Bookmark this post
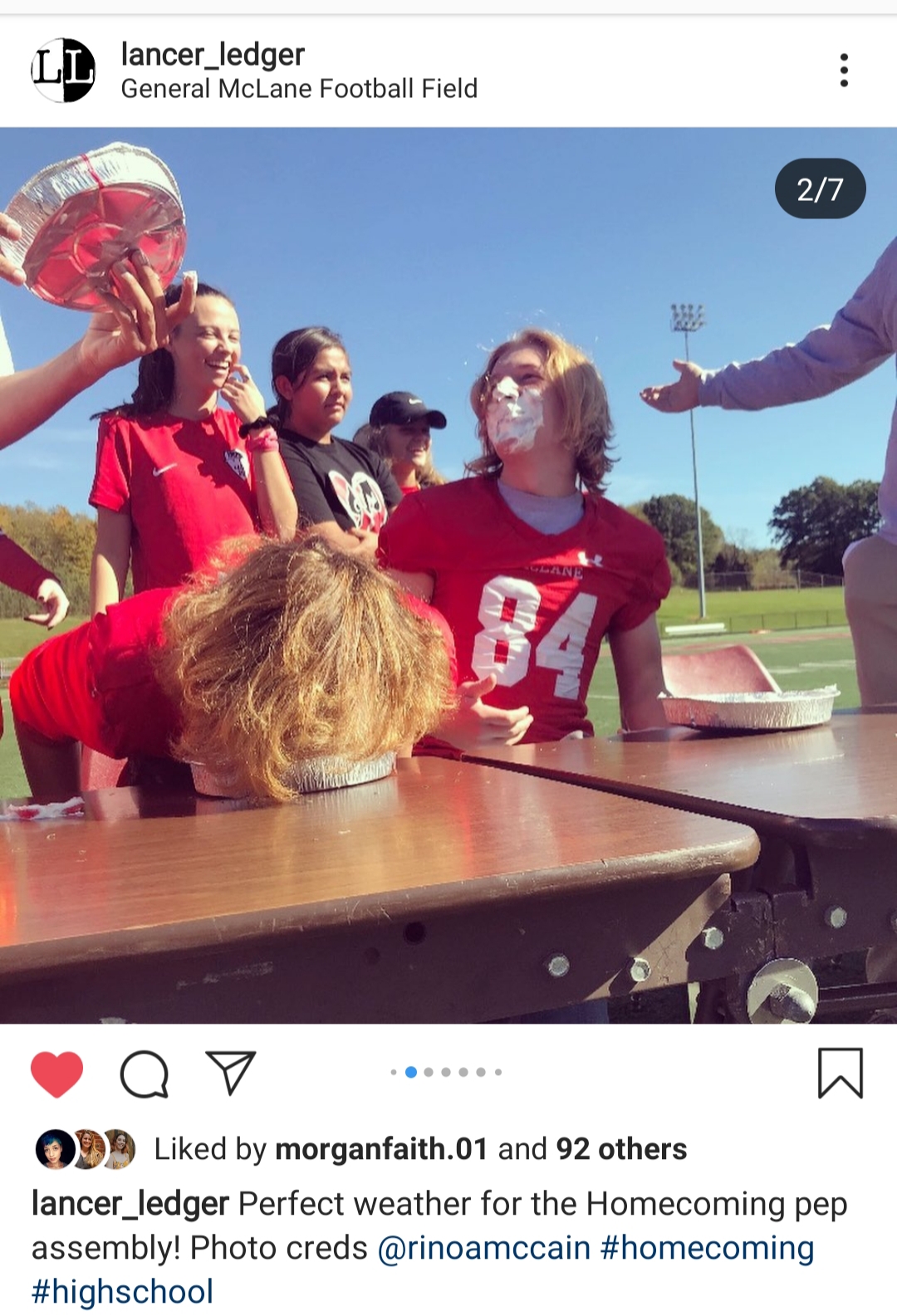The width and height of the screenshot is (897, 1316). 841,1073
